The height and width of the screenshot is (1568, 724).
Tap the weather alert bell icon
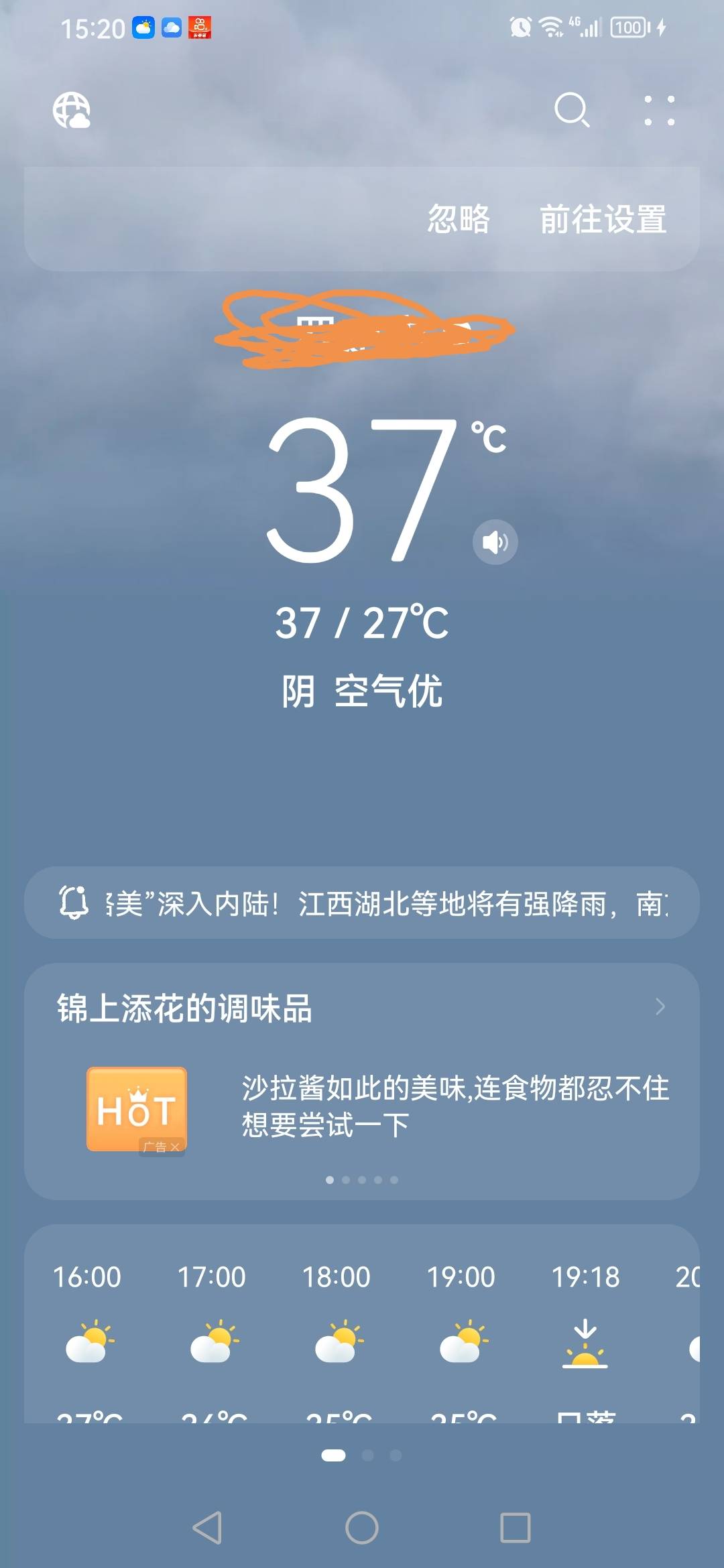click(76, 902)
